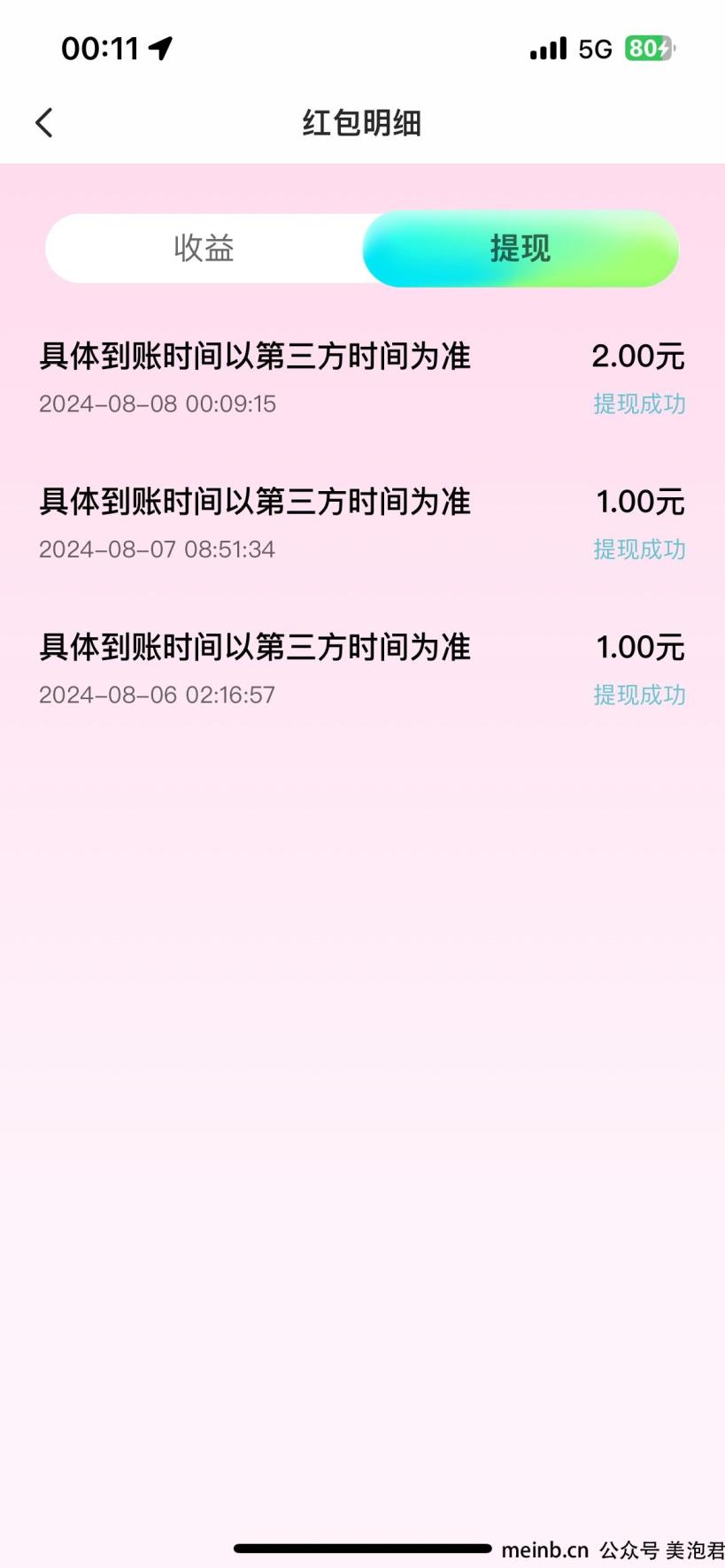
Task: Go back using the top-left arrow
Action: 44,123
